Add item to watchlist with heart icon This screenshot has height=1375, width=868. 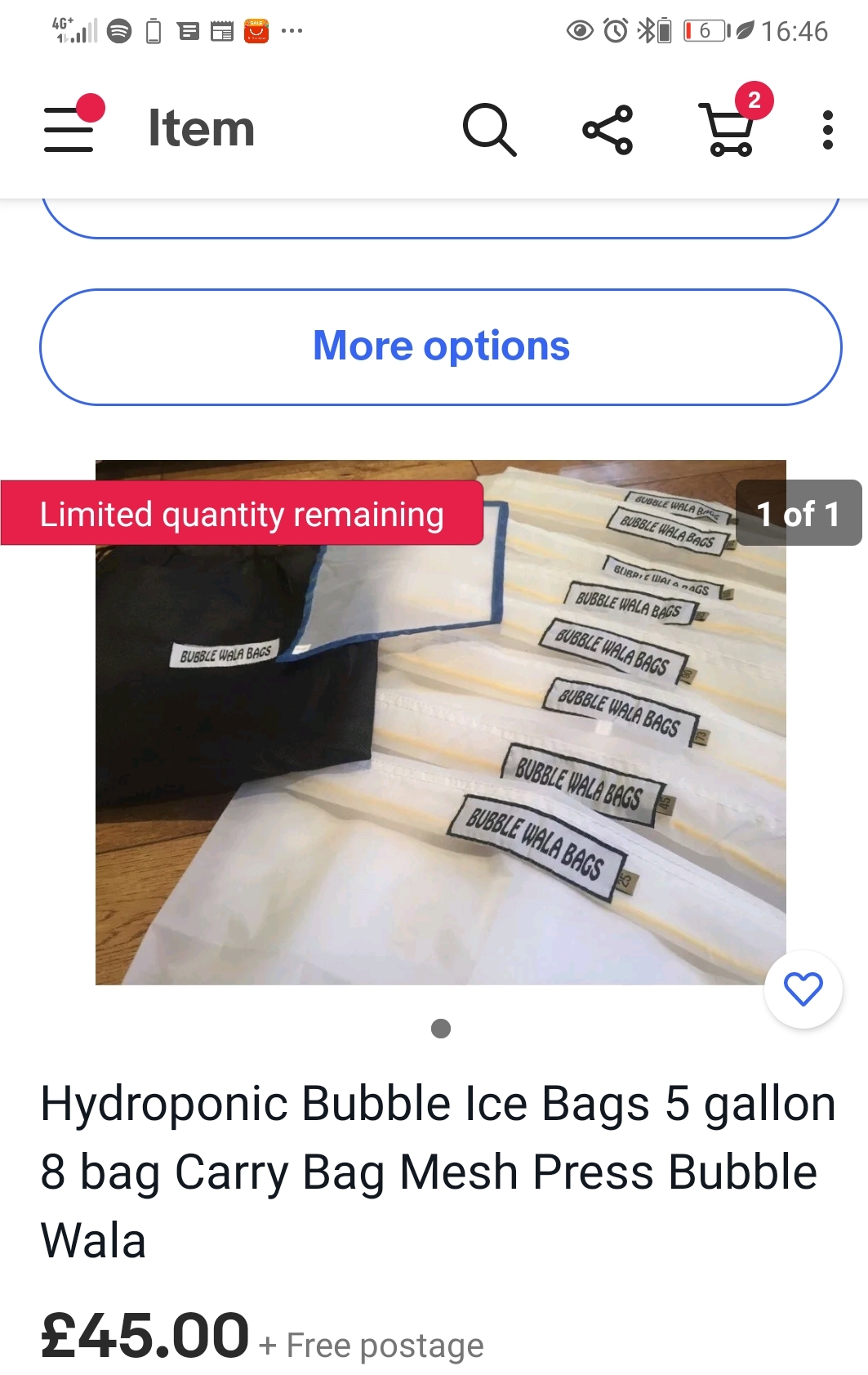(803, 989)
